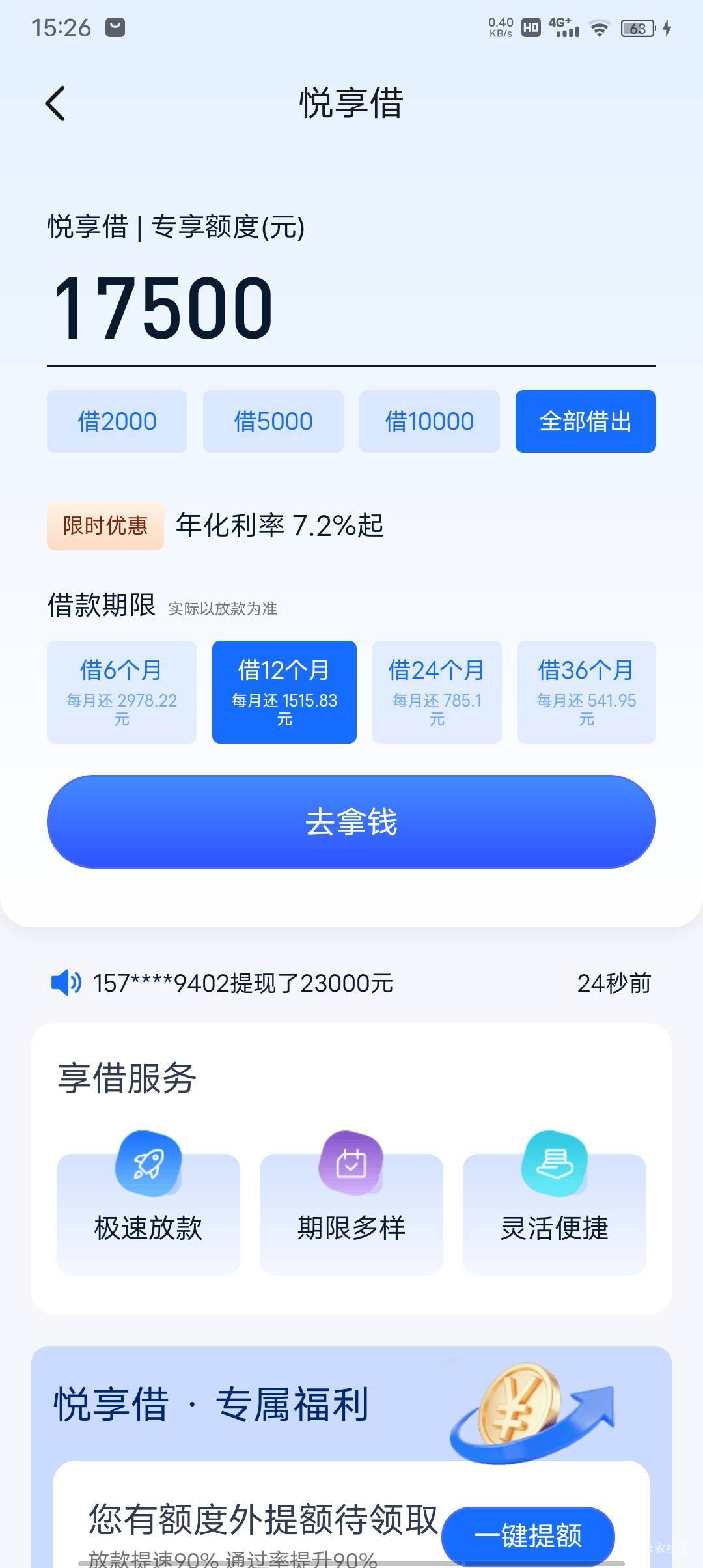Tap 全部借出 to borrow the full limit
Image resolution: width=703 pixels, height=1568 pixels.
tap(586, 421)
